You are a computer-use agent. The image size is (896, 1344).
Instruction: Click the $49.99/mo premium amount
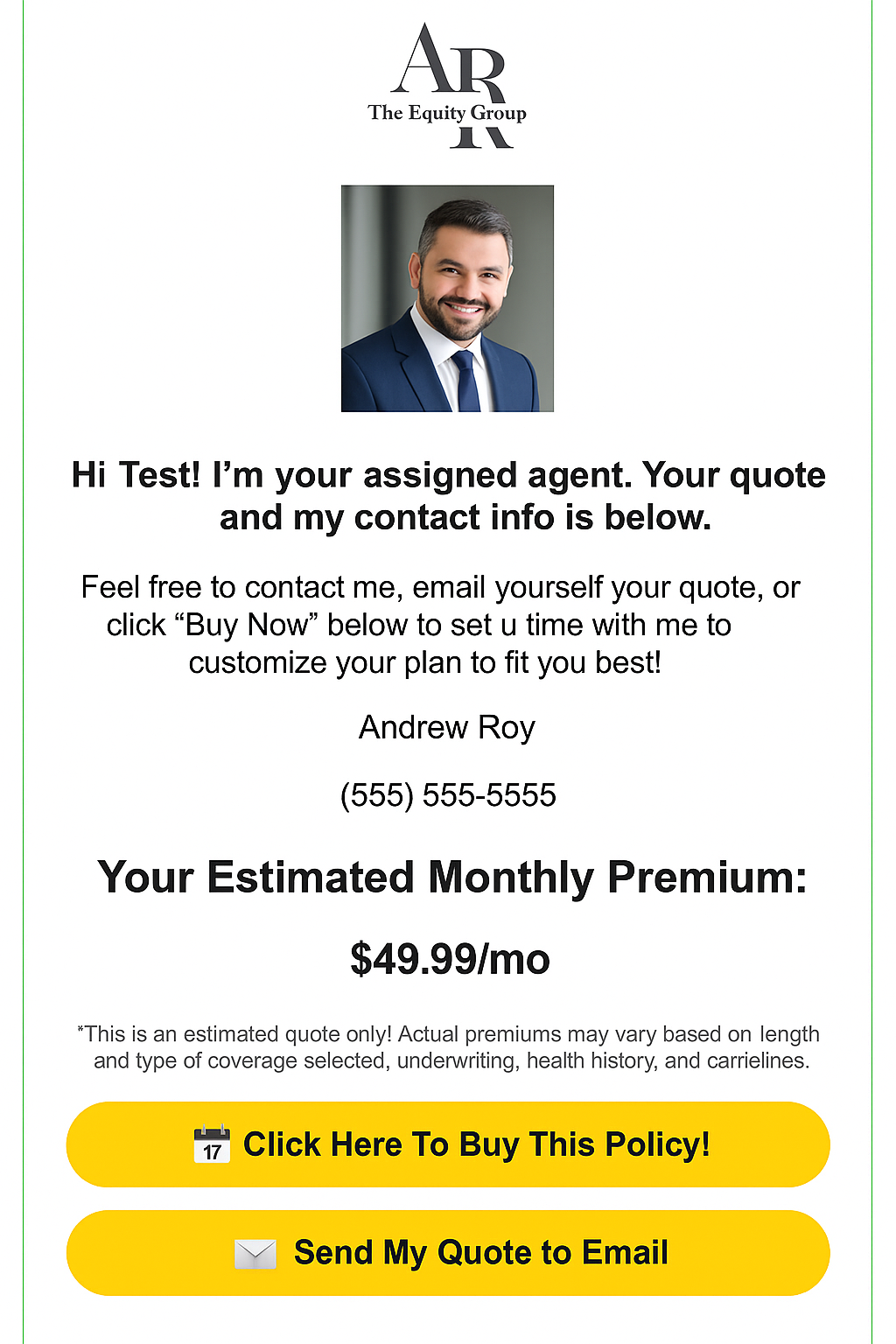(448, 958)
